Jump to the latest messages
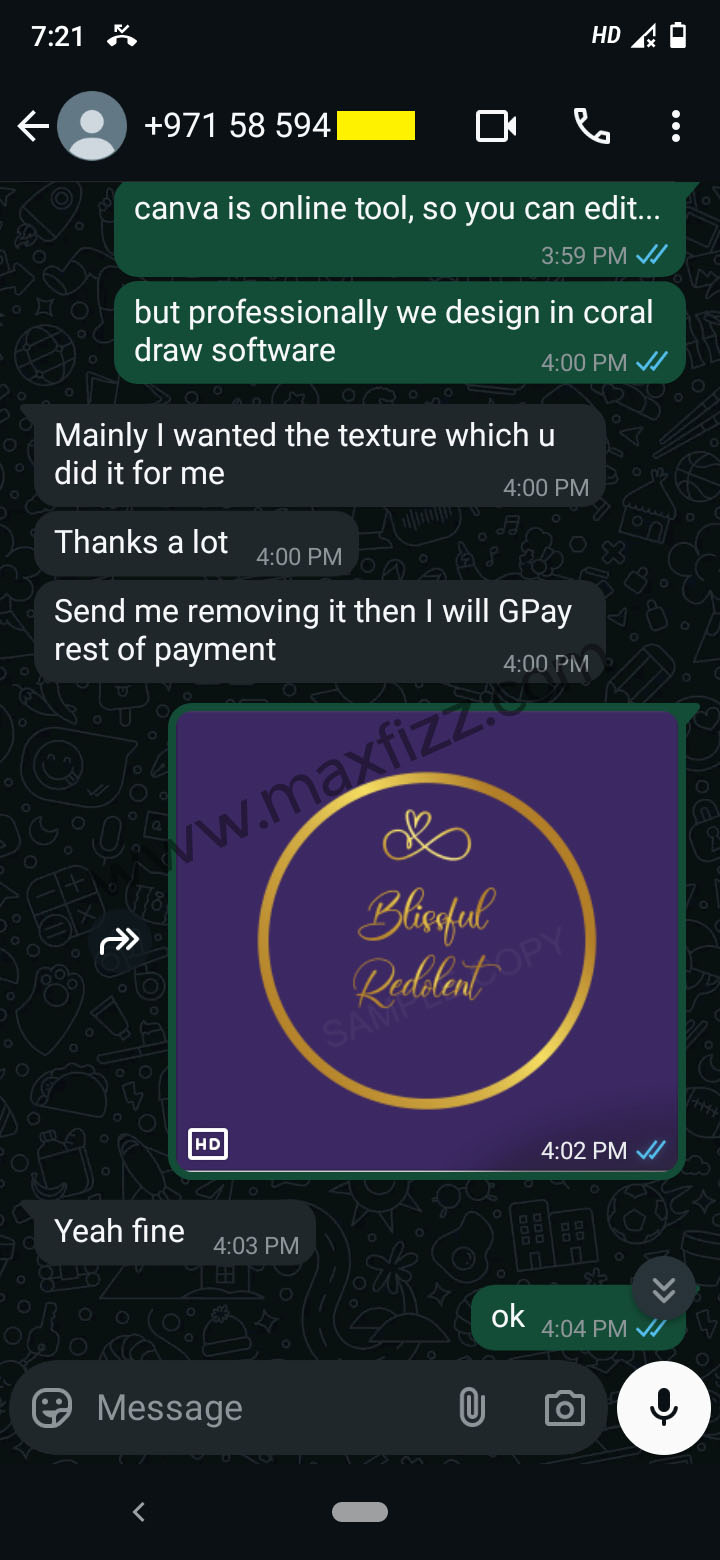 click(x=663, y=1289)
